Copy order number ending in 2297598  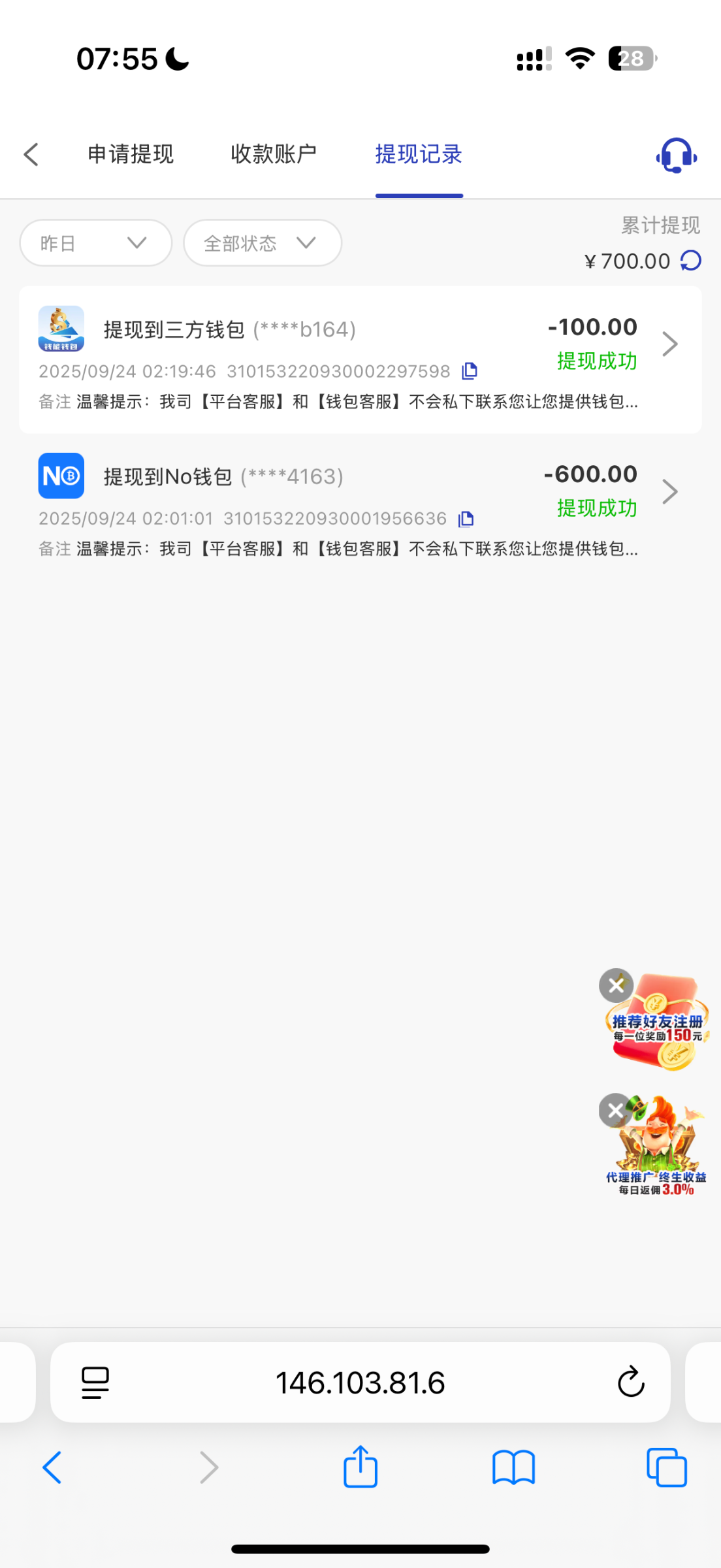470,371
